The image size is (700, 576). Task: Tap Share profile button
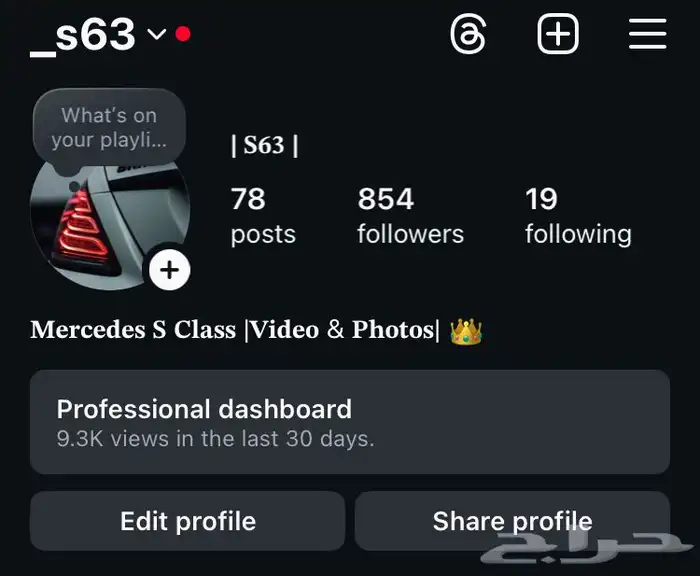512,521
